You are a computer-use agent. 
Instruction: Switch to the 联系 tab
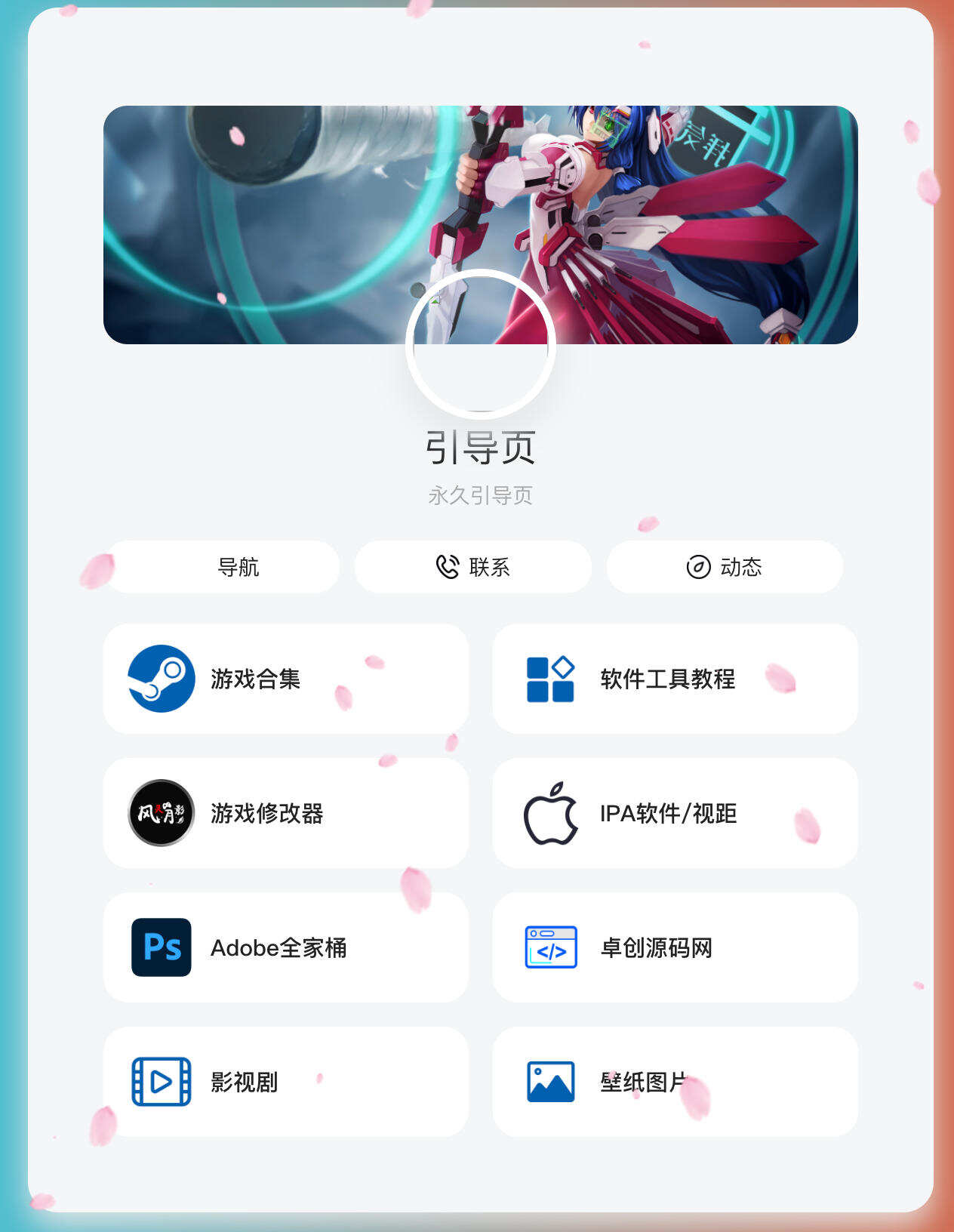(474, 567)
